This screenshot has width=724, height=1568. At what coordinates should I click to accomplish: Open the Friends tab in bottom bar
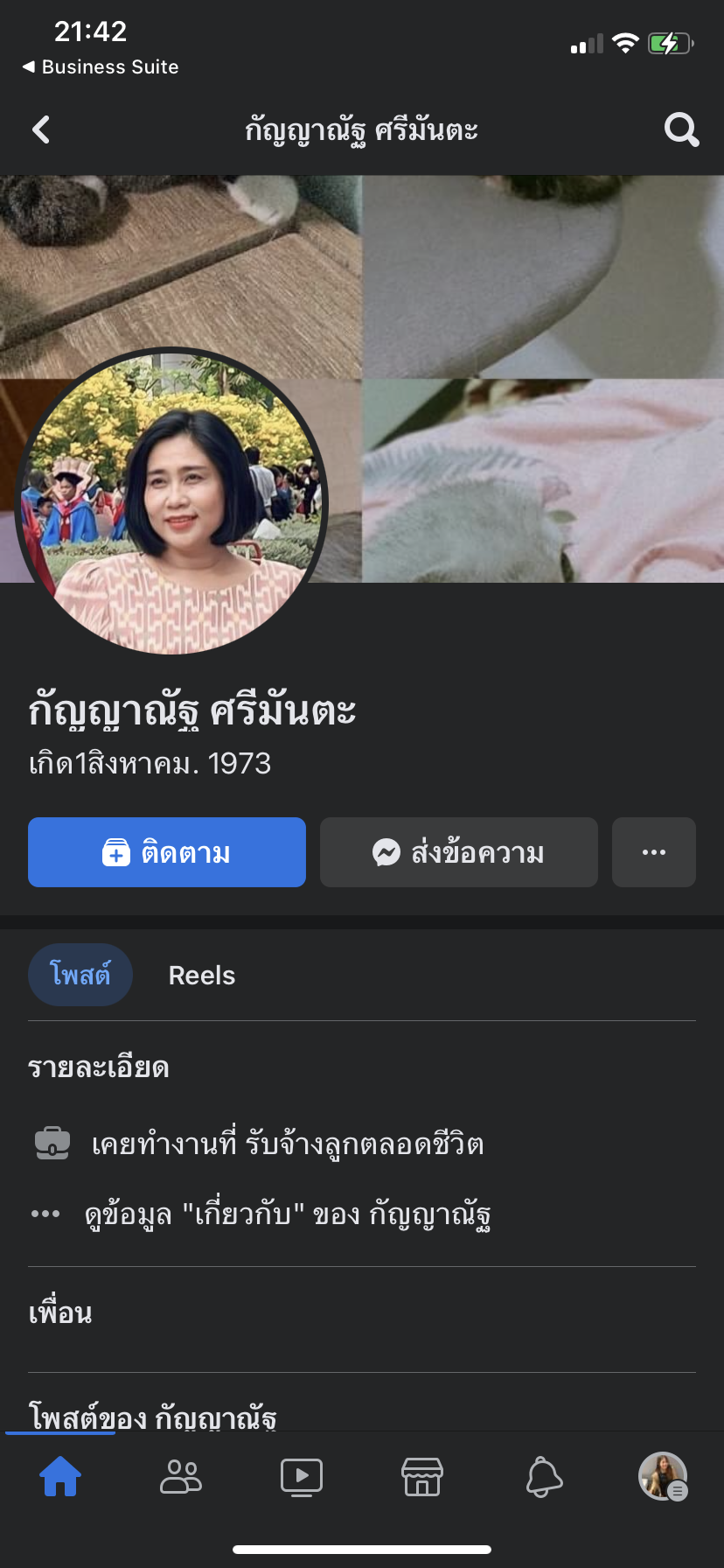click(x=181, y=1476)
